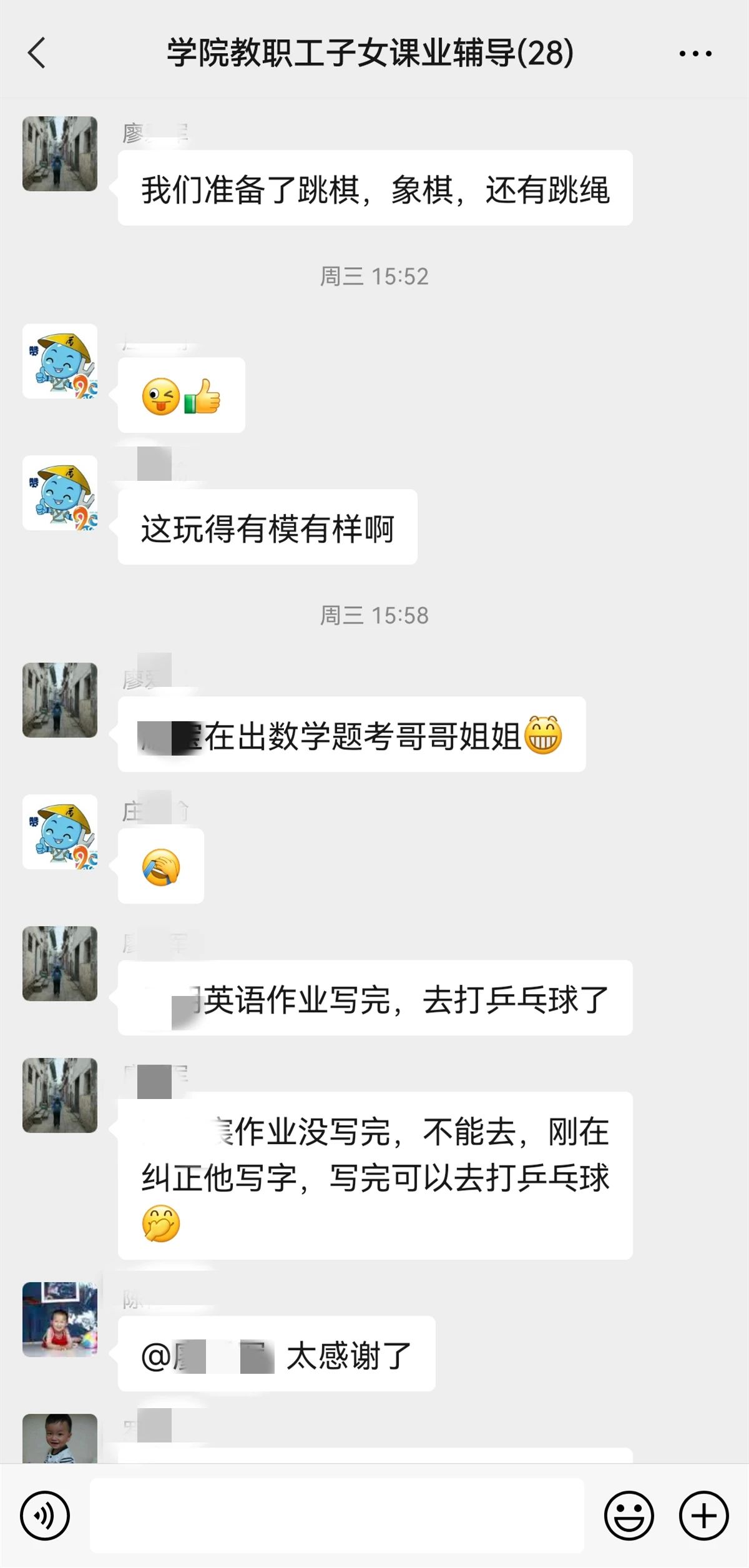This screenshot has height=1568, width=749.
Task: Open avatar of sender of 太感谢了 message
Action: click(x=60, y=1319)
